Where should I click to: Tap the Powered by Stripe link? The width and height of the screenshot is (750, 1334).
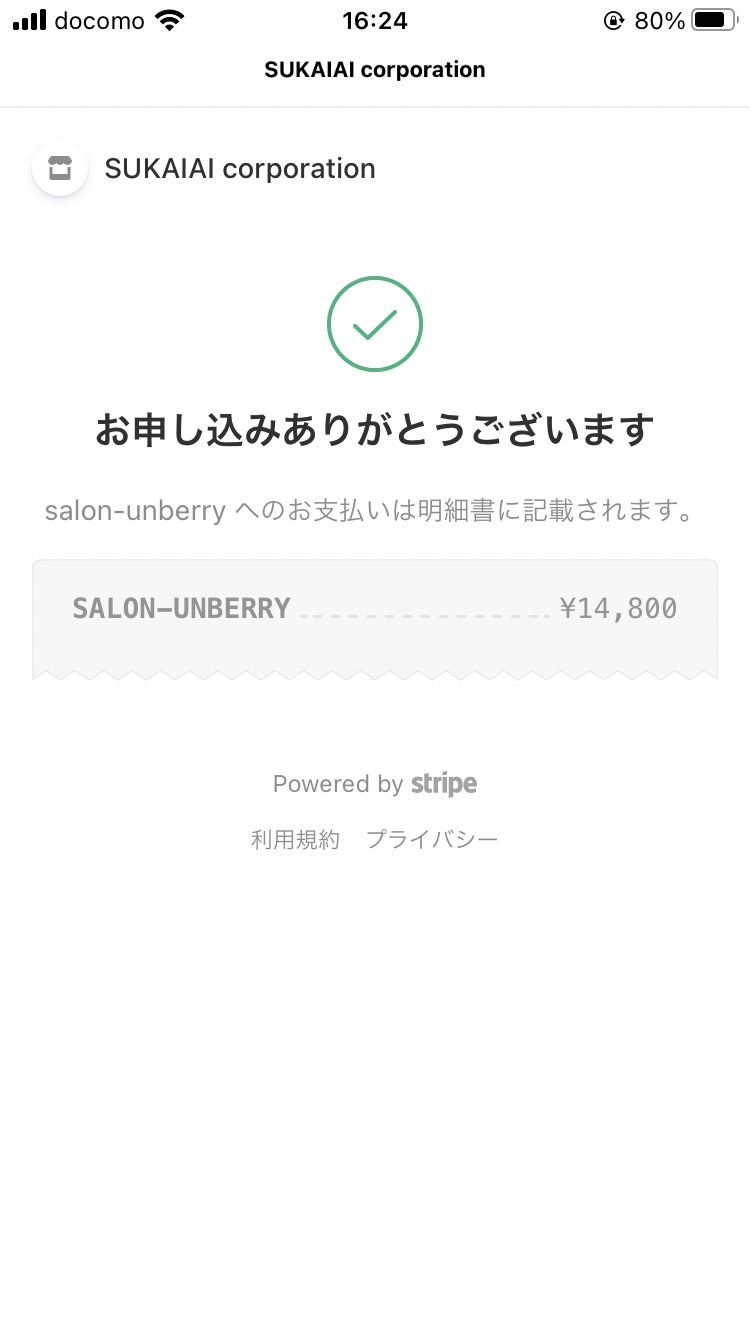tap(375, 784)
